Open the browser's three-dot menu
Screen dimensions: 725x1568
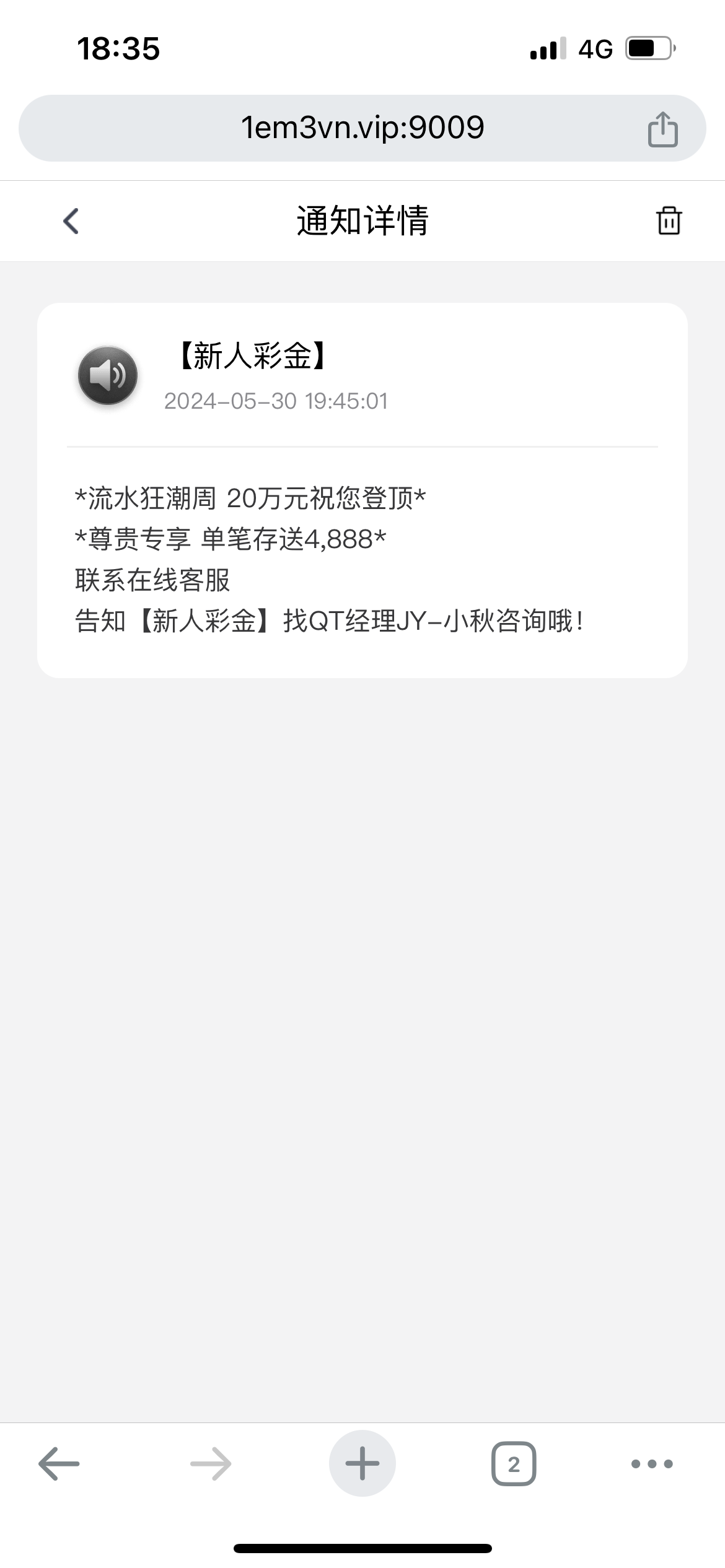[x=651, y=1464]
